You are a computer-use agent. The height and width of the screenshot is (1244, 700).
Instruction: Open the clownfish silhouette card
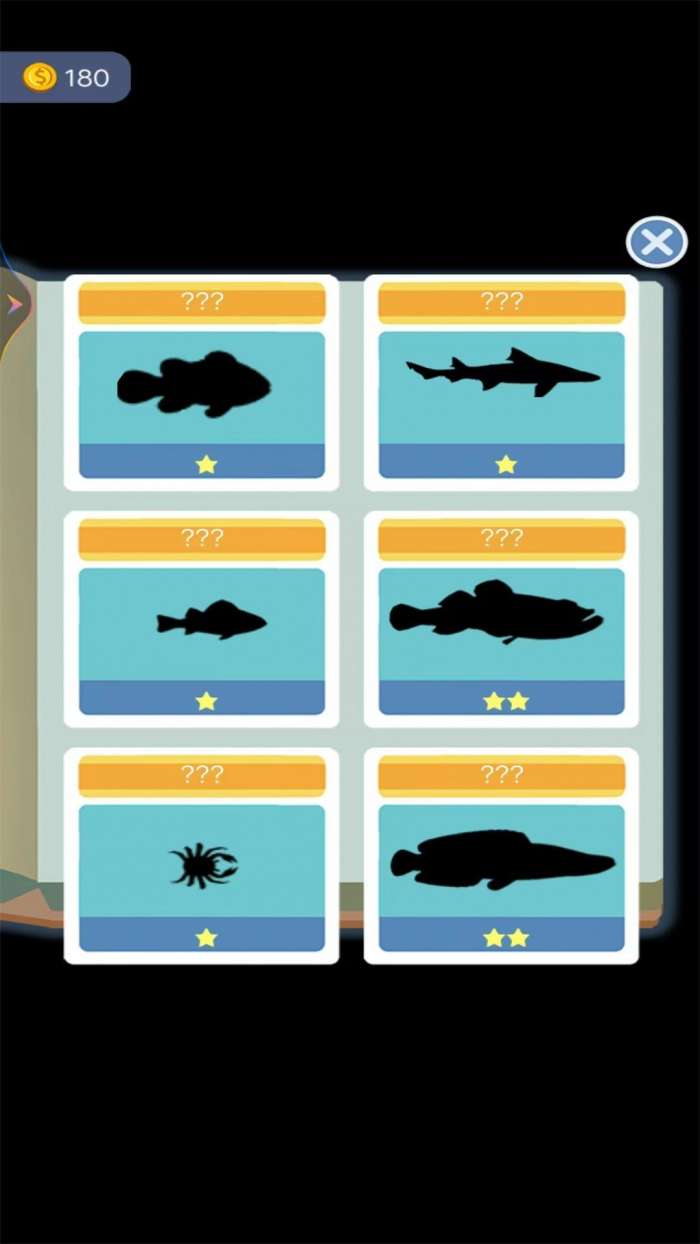(201, 385)
